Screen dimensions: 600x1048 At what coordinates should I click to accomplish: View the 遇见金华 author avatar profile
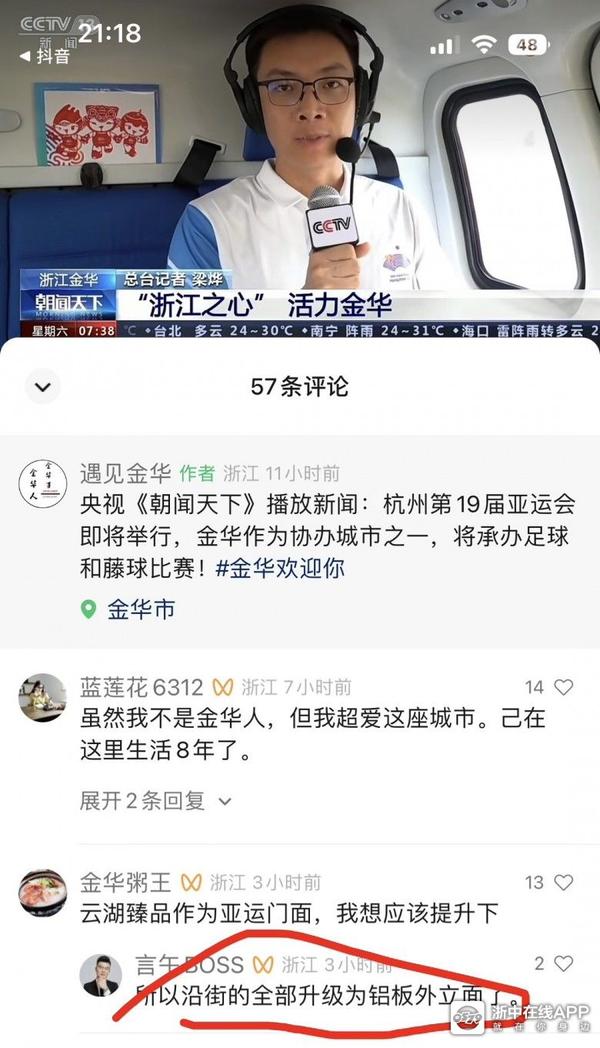43,484
